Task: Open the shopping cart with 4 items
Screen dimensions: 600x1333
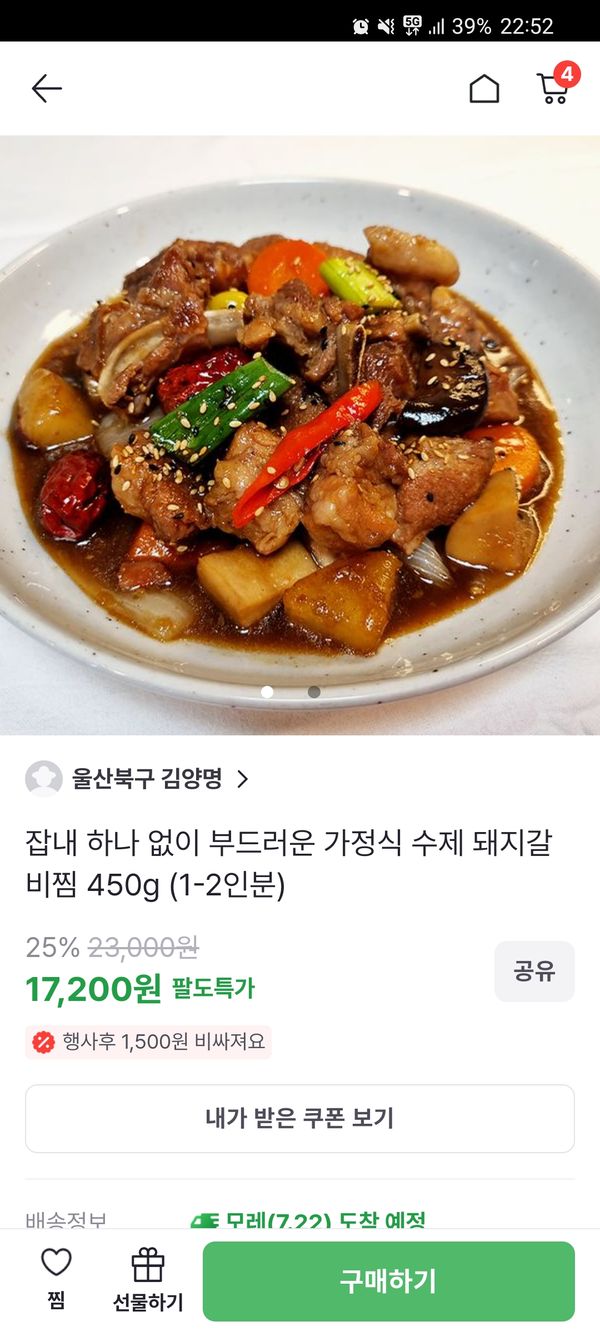Action: pos(554,87)
